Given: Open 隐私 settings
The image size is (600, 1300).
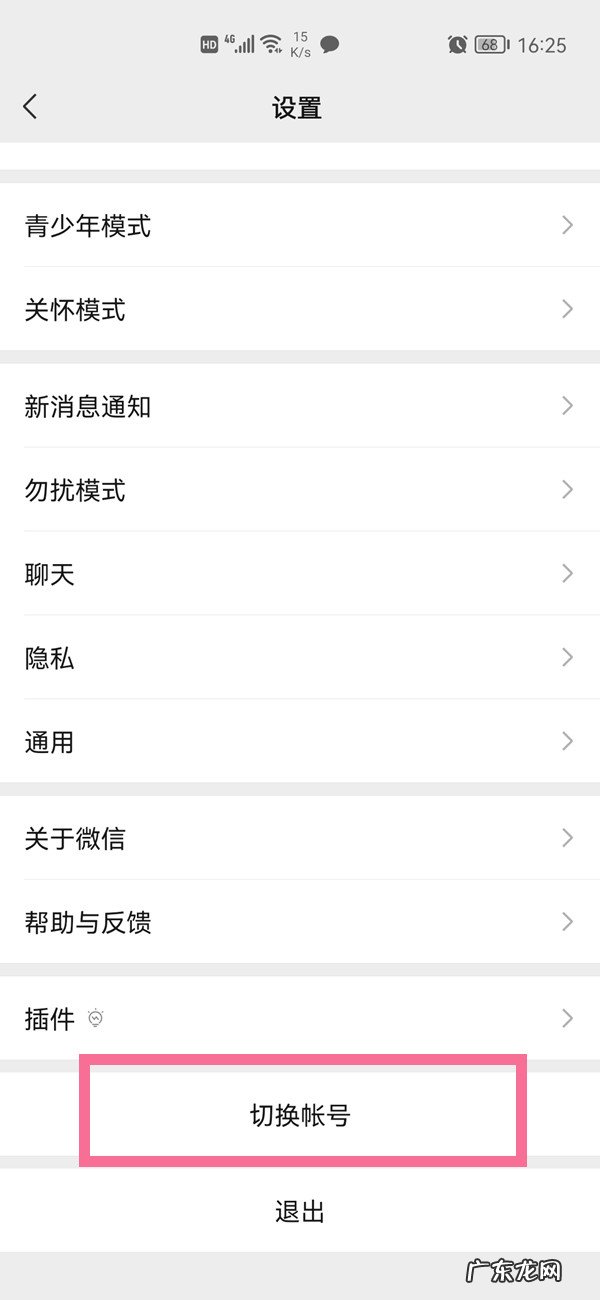Looking at the screenshot, I should [x=300, y=658].
